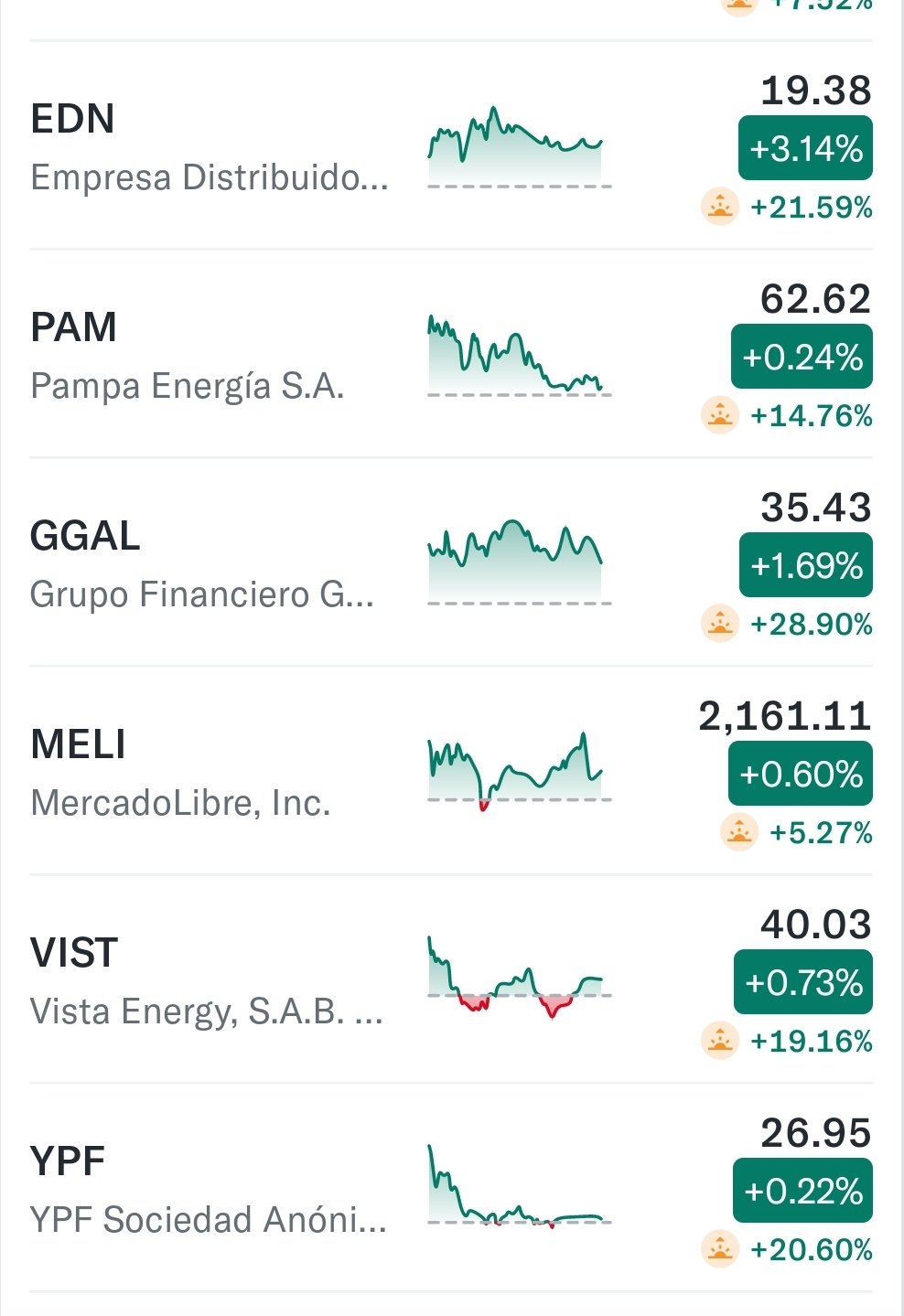904x1316 pixels.
Task: Toggle PAM's +0.24% change badge
Action: tap(802, 357)
